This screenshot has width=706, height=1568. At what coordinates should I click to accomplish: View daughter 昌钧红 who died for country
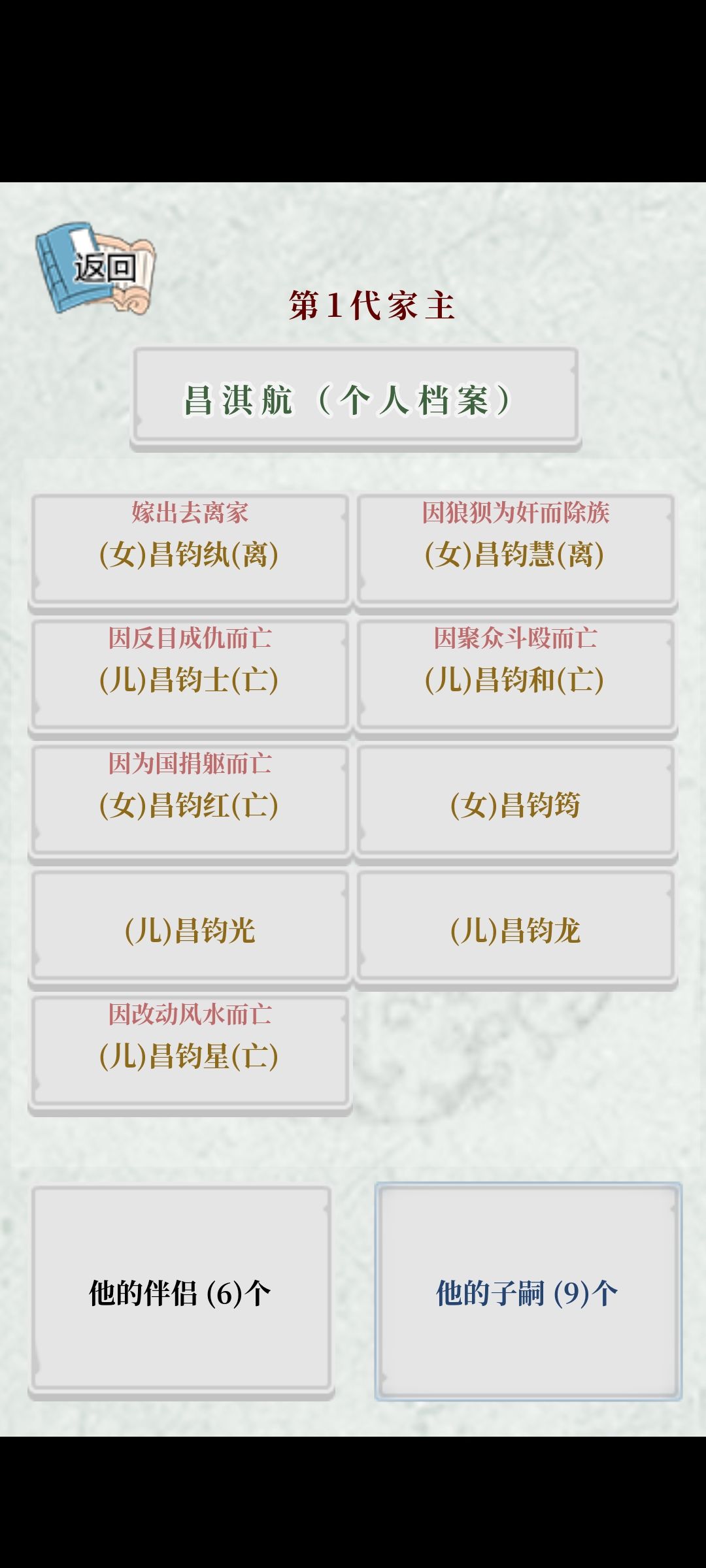[x=190, y=803]
